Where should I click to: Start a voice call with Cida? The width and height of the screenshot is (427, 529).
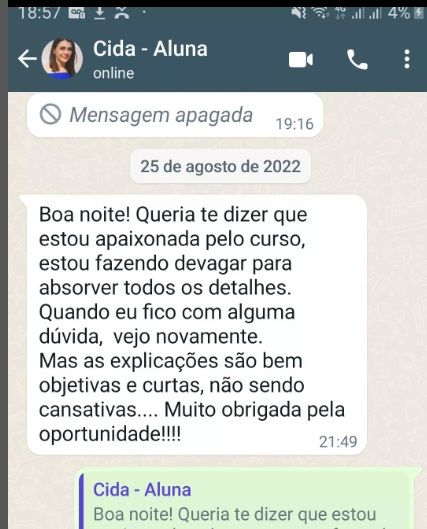point(357,60)
